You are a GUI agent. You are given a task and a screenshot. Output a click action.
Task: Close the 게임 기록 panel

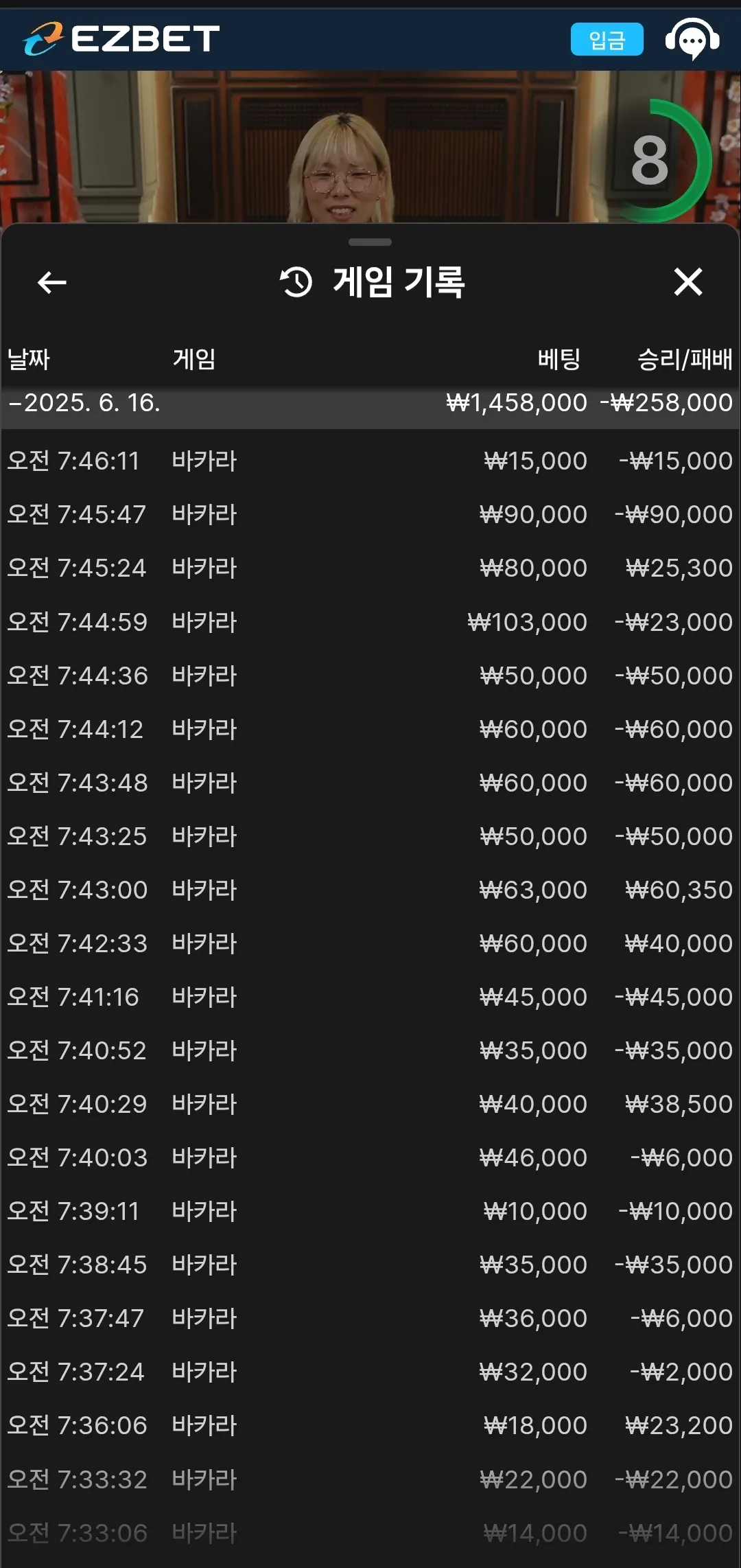(x=688, y=281)
